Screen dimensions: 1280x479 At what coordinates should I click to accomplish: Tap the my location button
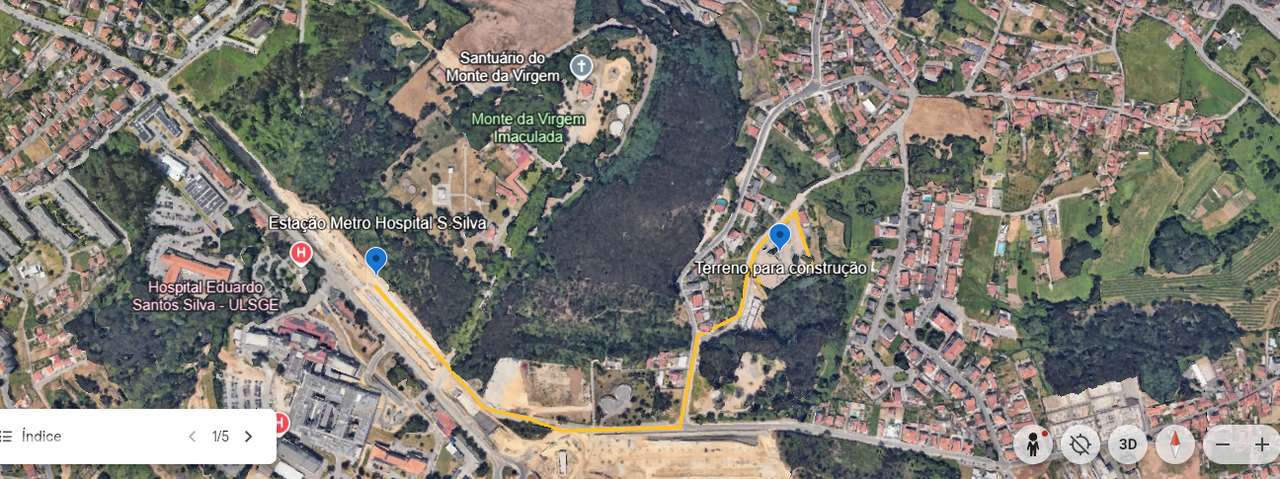(1080, 444)
